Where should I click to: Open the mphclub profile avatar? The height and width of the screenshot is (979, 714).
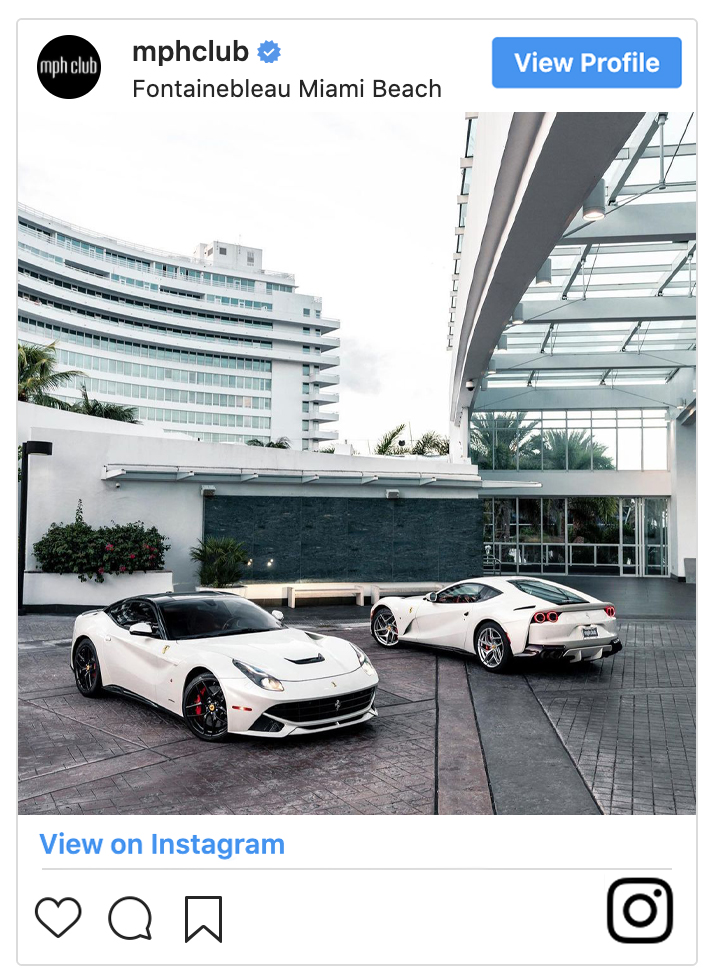coord(69,67)
